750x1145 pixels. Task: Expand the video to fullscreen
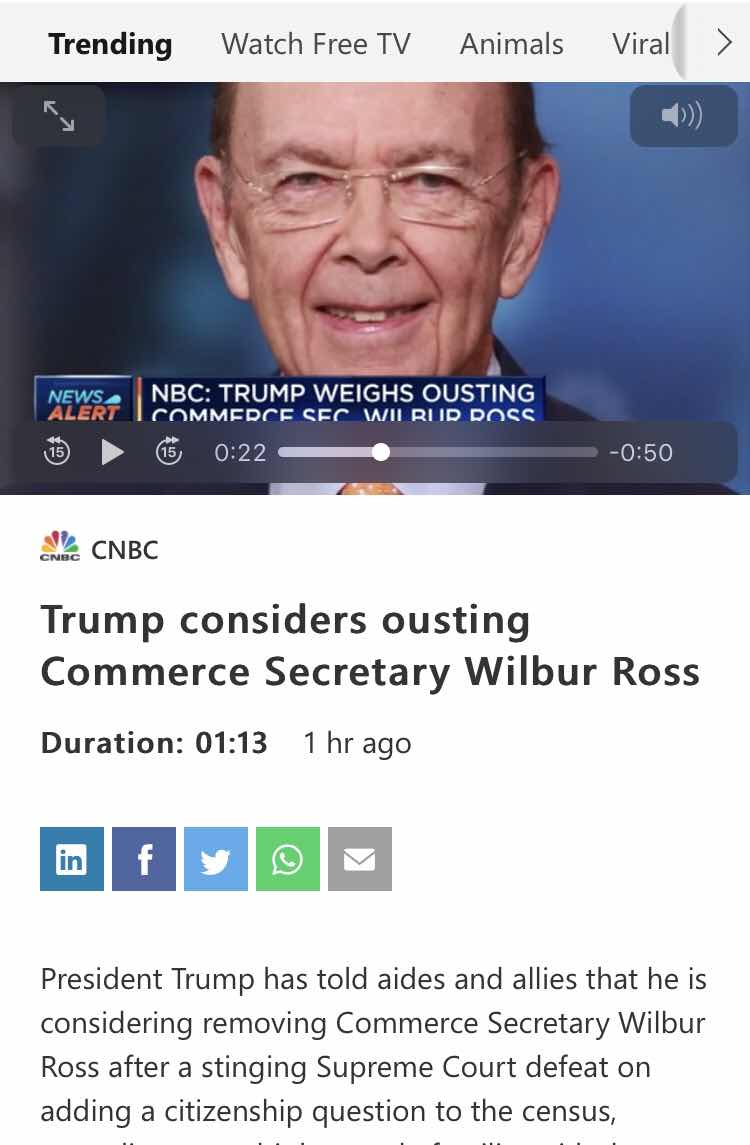(x=58, y=116)
